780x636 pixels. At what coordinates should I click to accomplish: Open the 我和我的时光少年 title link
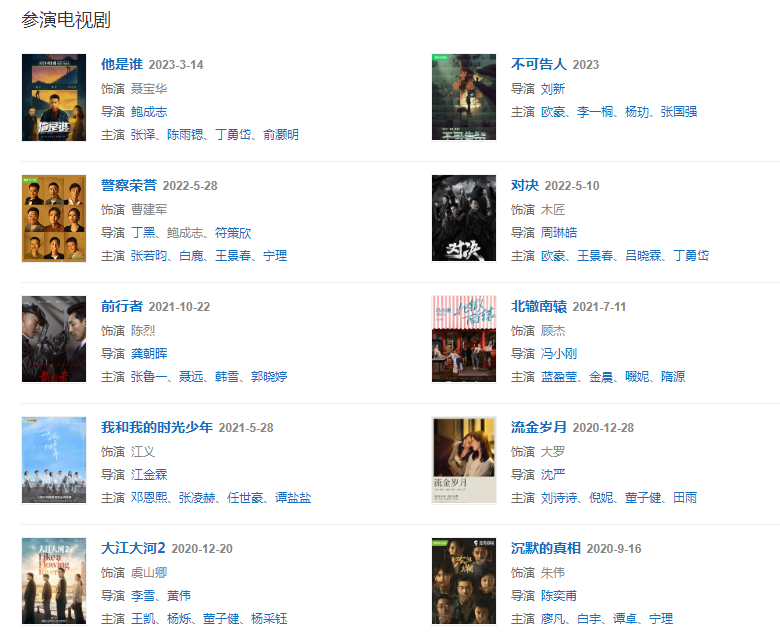156,427
